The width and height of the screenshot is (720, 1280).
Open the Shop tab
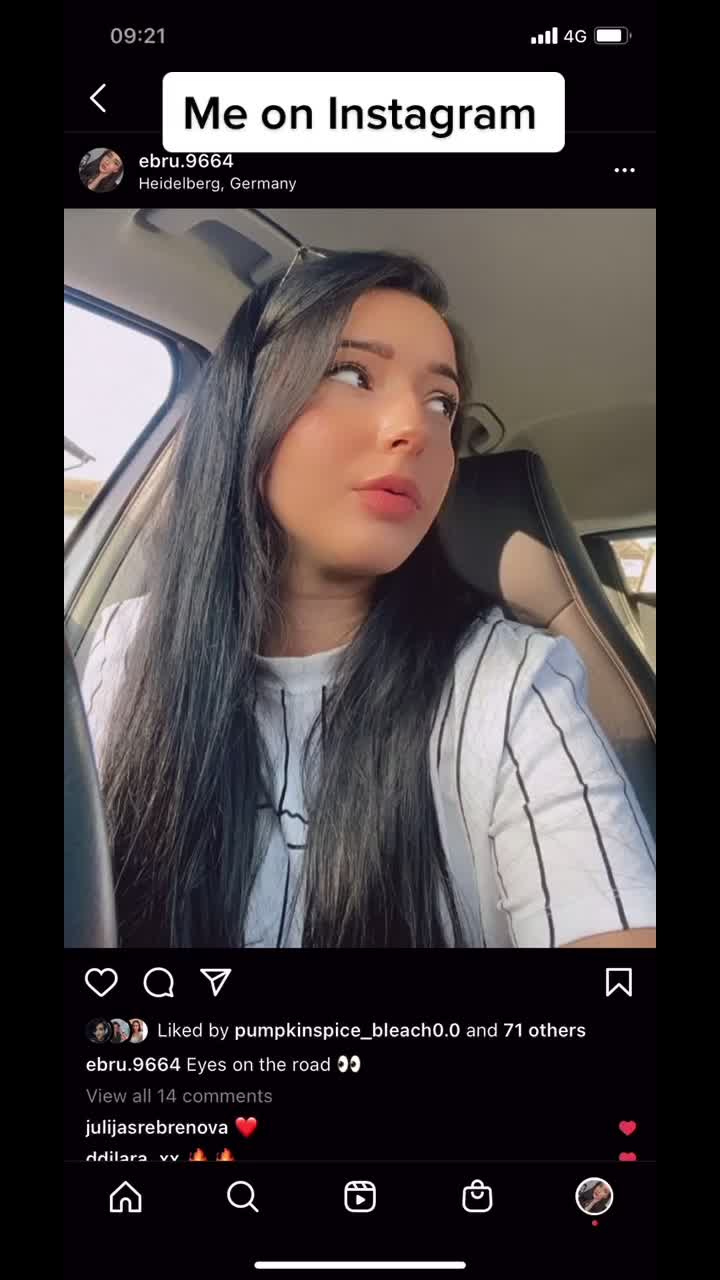[477, 1196]
